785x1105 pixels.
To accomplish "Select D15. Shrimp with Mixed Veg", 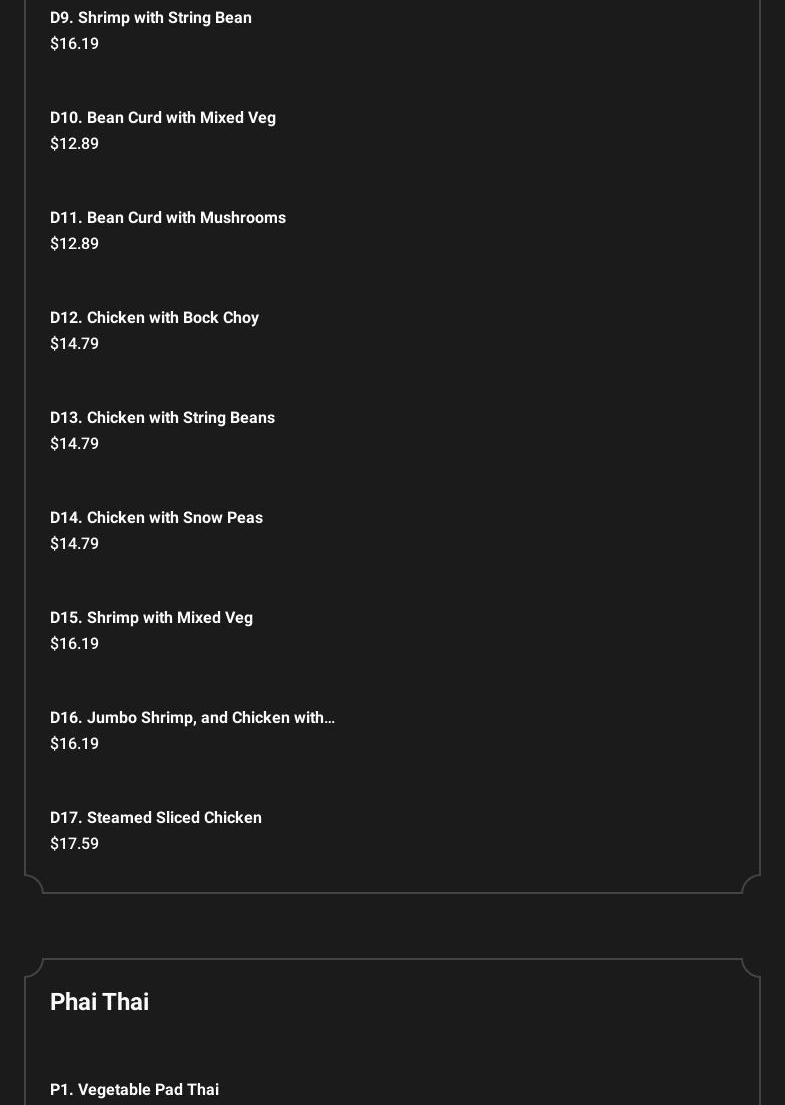I will tap(152, 618).
